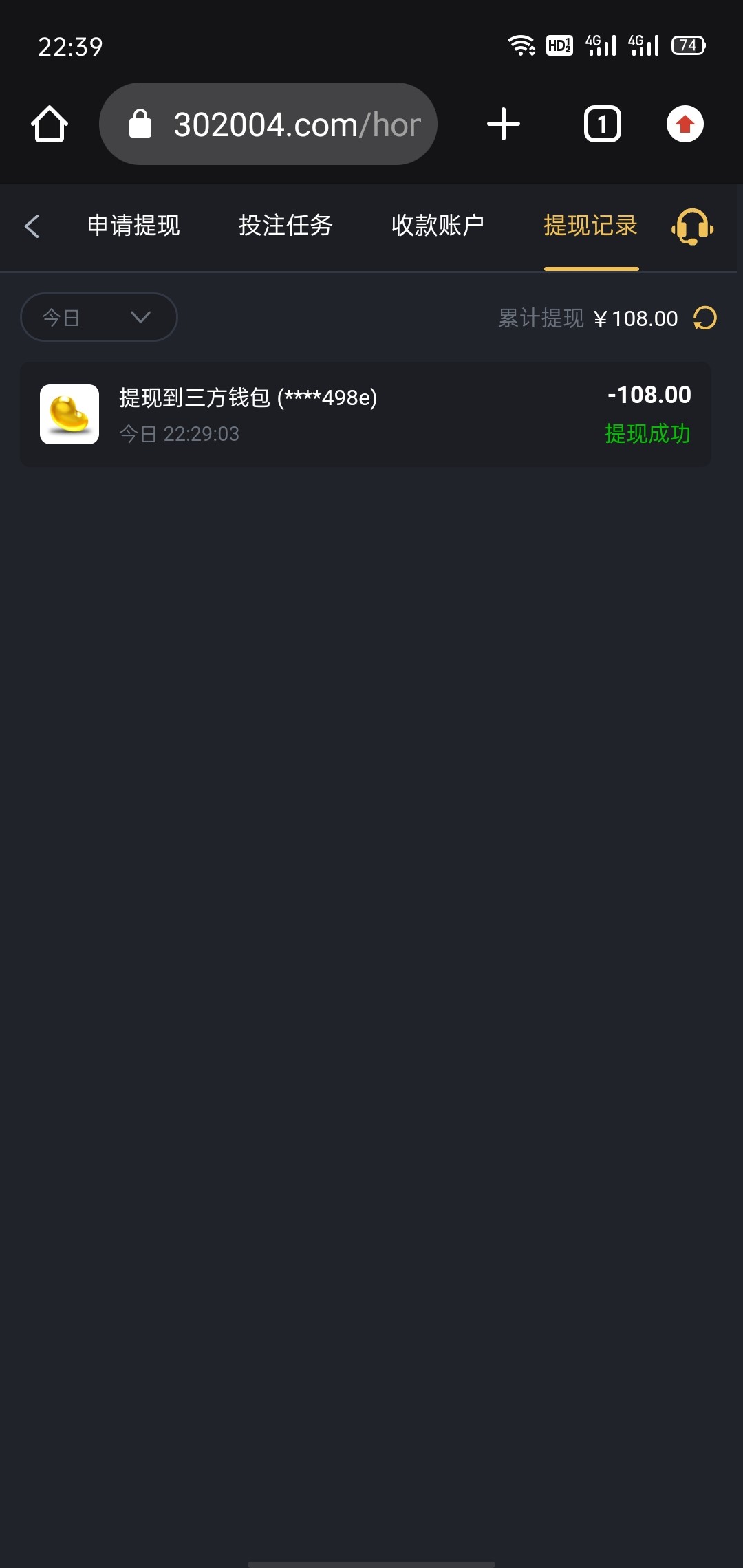This screenshot has width=743, height=1568.
Task: Open the 提现到三方钱包 withdrawal record
Action: (366, 415)
